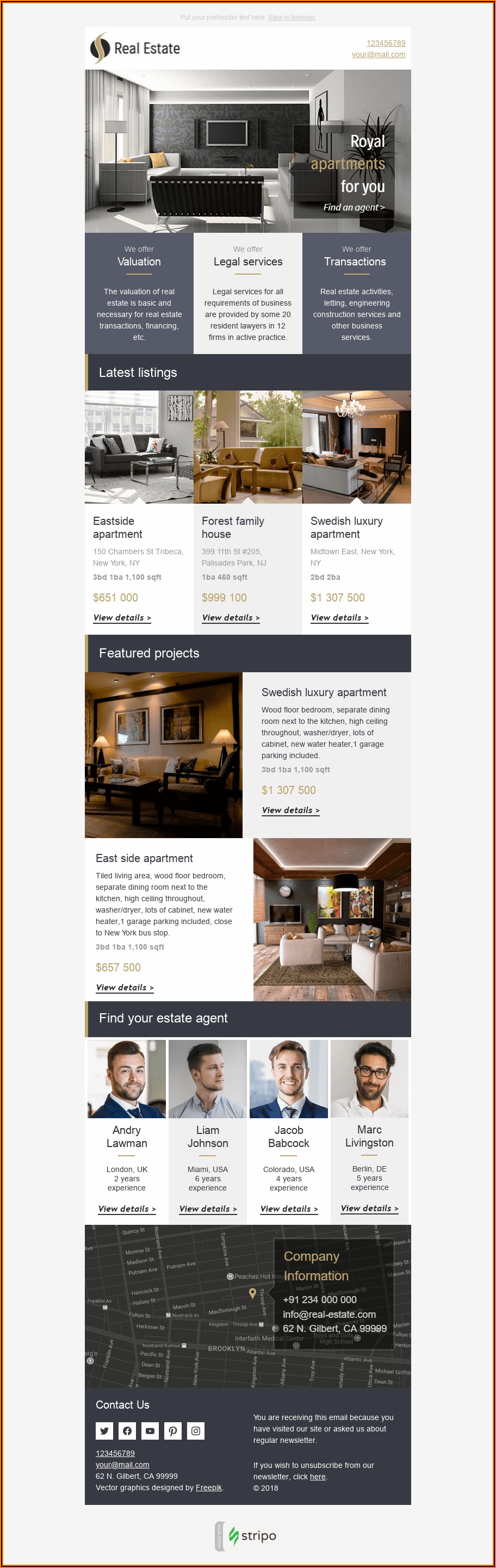Image resolution: width=496 pixels, height=1568 pixels.
Task: View details of Eastside apartment listing
Action: [122, 618]
